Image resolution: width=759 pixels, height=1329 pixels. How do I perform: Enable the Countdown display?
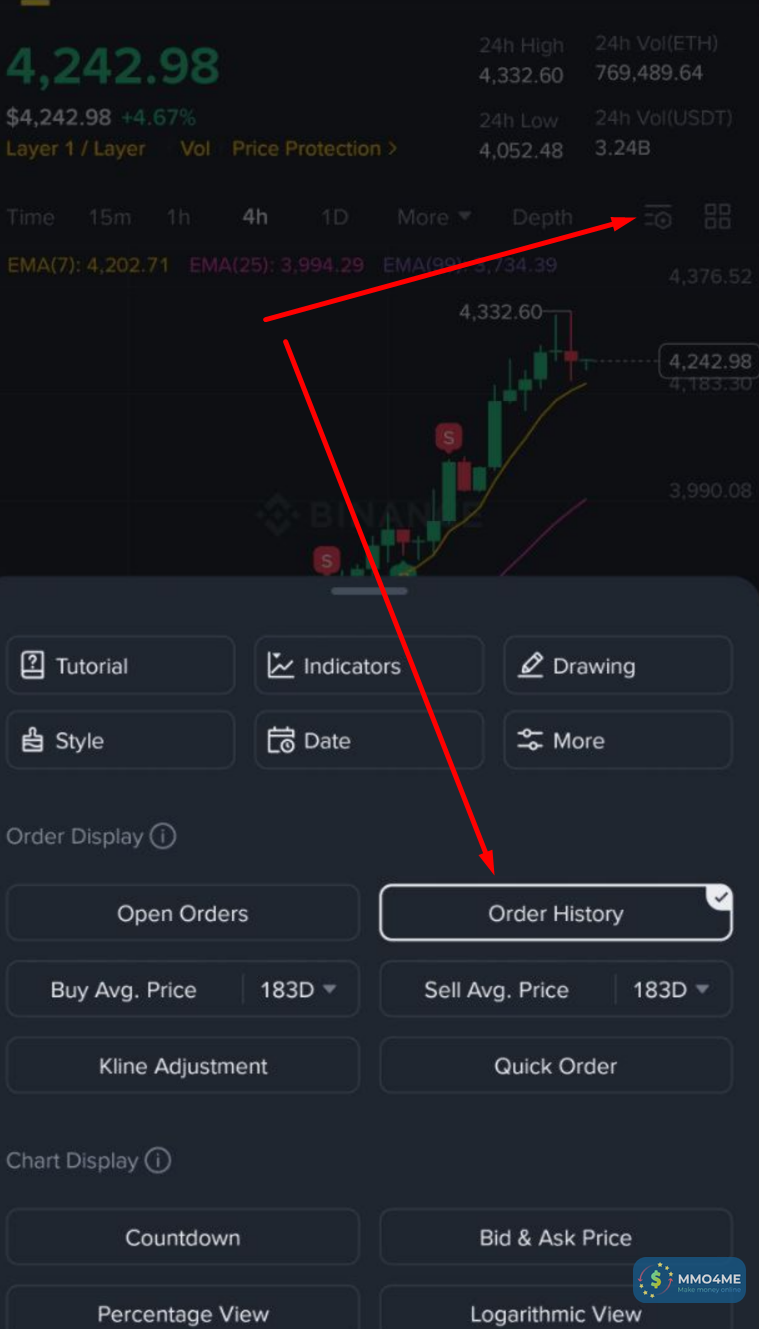(x=182, y=1238)
